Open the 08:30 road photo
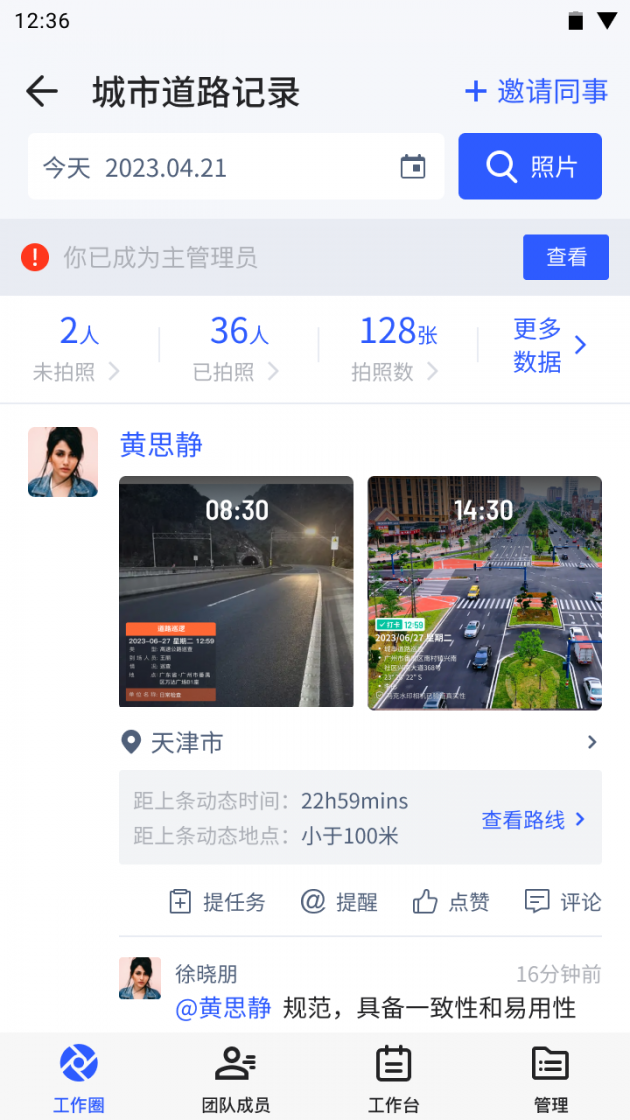This screenshot has height=1120, width=630. click(x=236, y=592)
